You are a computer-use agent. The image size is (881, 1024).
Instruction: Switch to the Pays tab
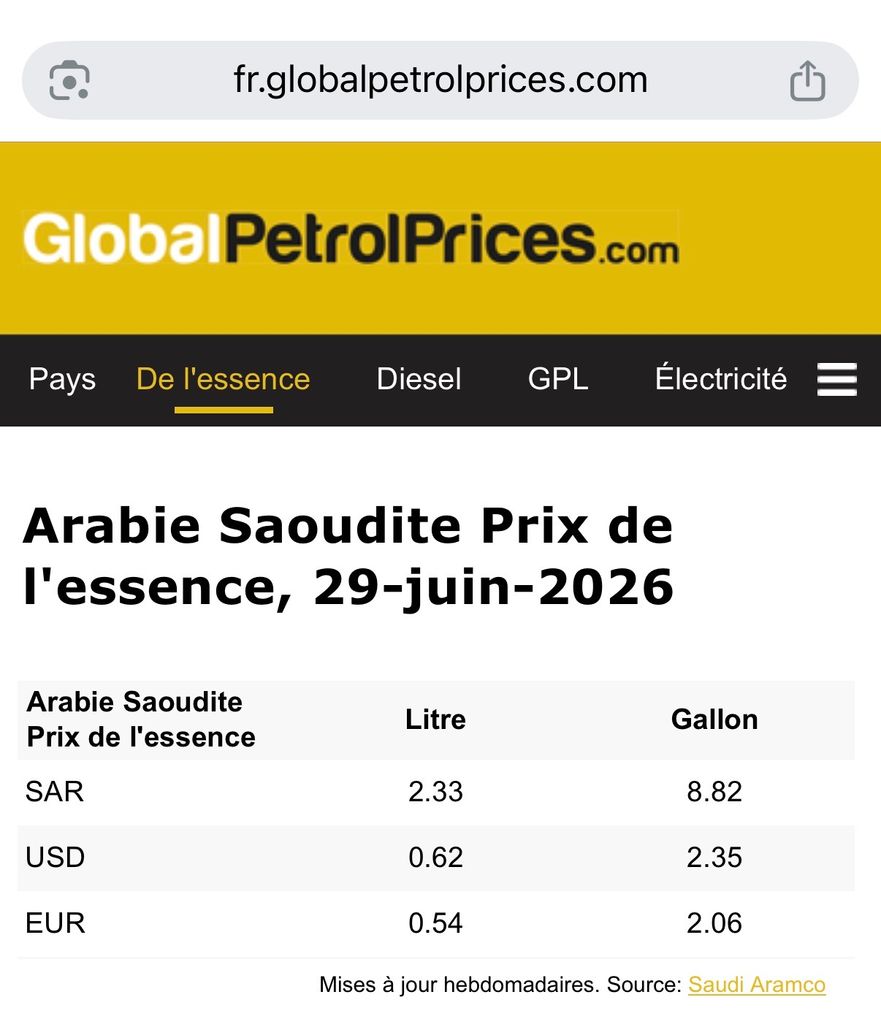(x=62, y=379)
